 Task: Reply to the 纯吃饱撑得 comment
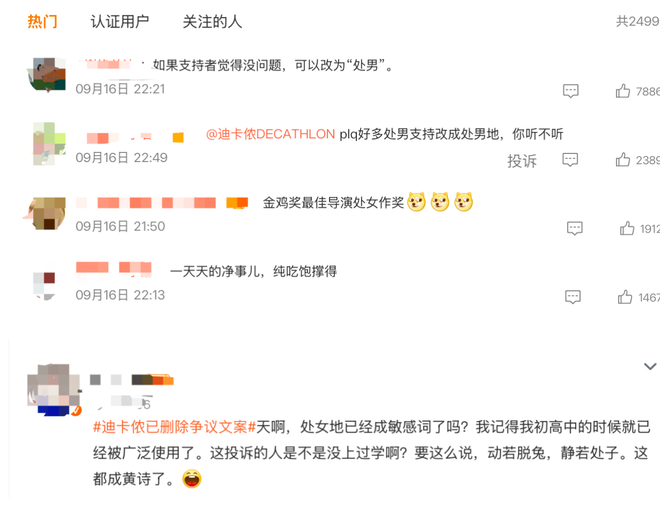coord(572,297)
